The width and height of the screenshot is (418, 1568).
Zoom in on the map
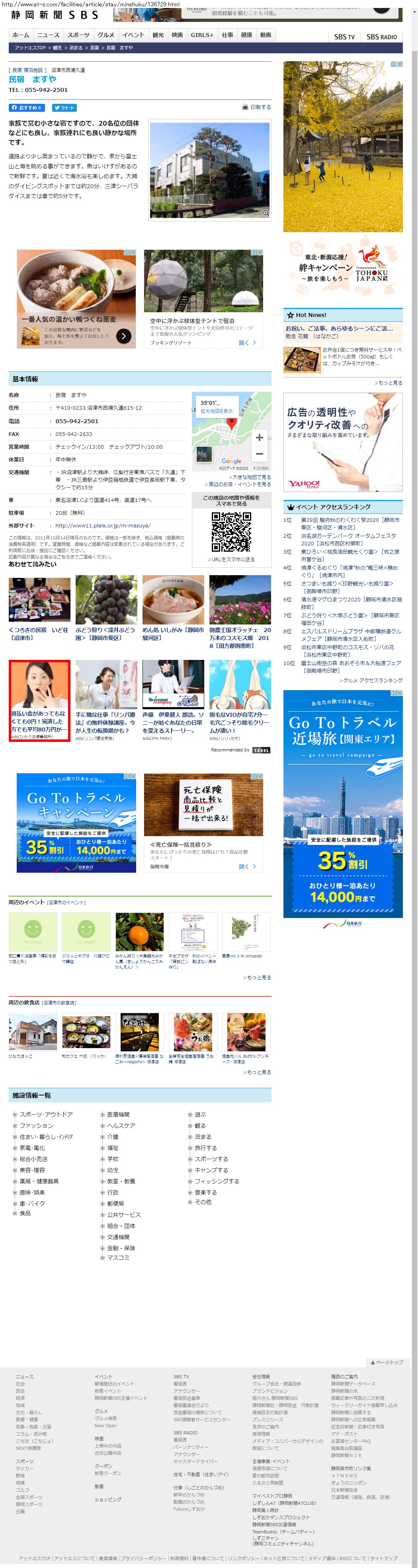point(260,438)
